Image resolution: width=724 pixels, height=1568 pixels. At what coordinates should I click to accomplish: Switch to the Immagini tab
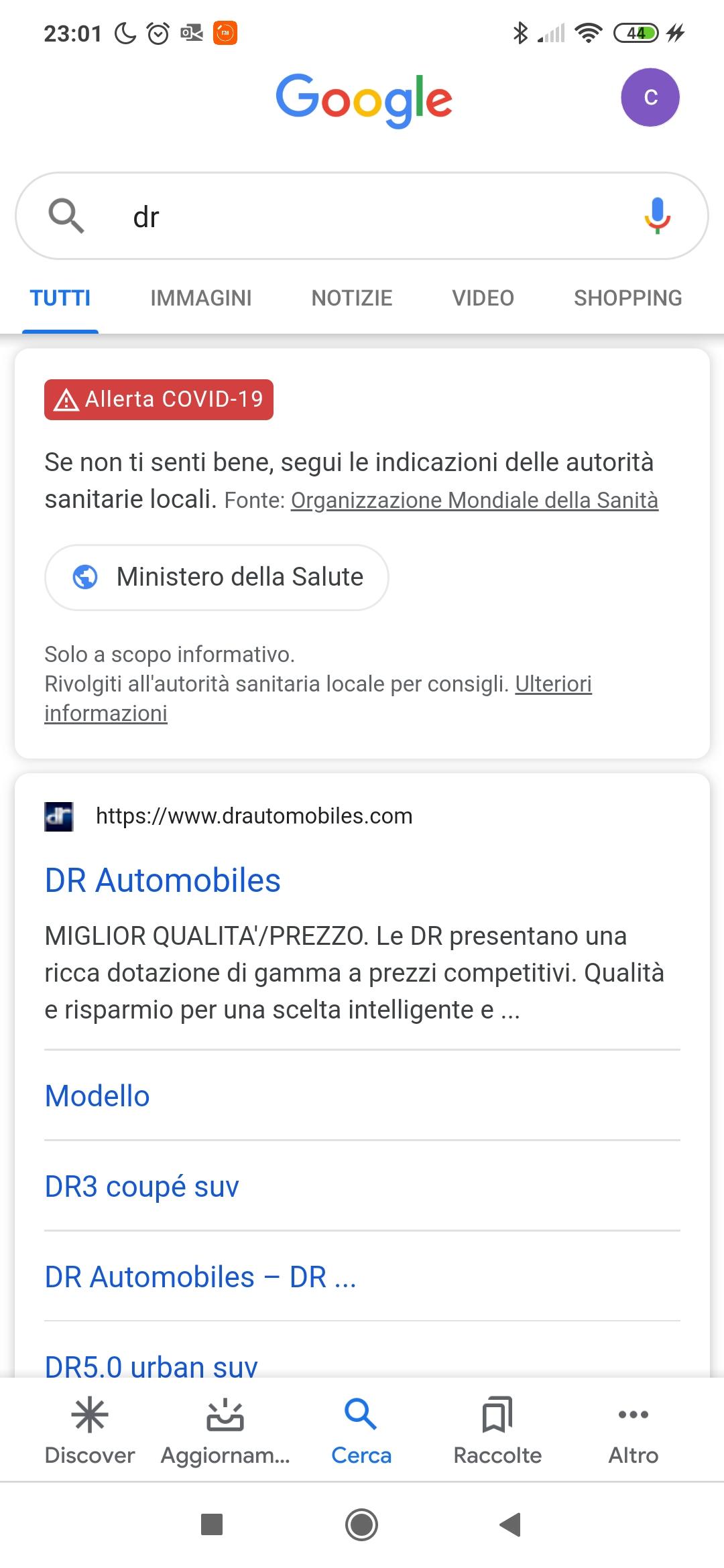[x=201, y=298]
